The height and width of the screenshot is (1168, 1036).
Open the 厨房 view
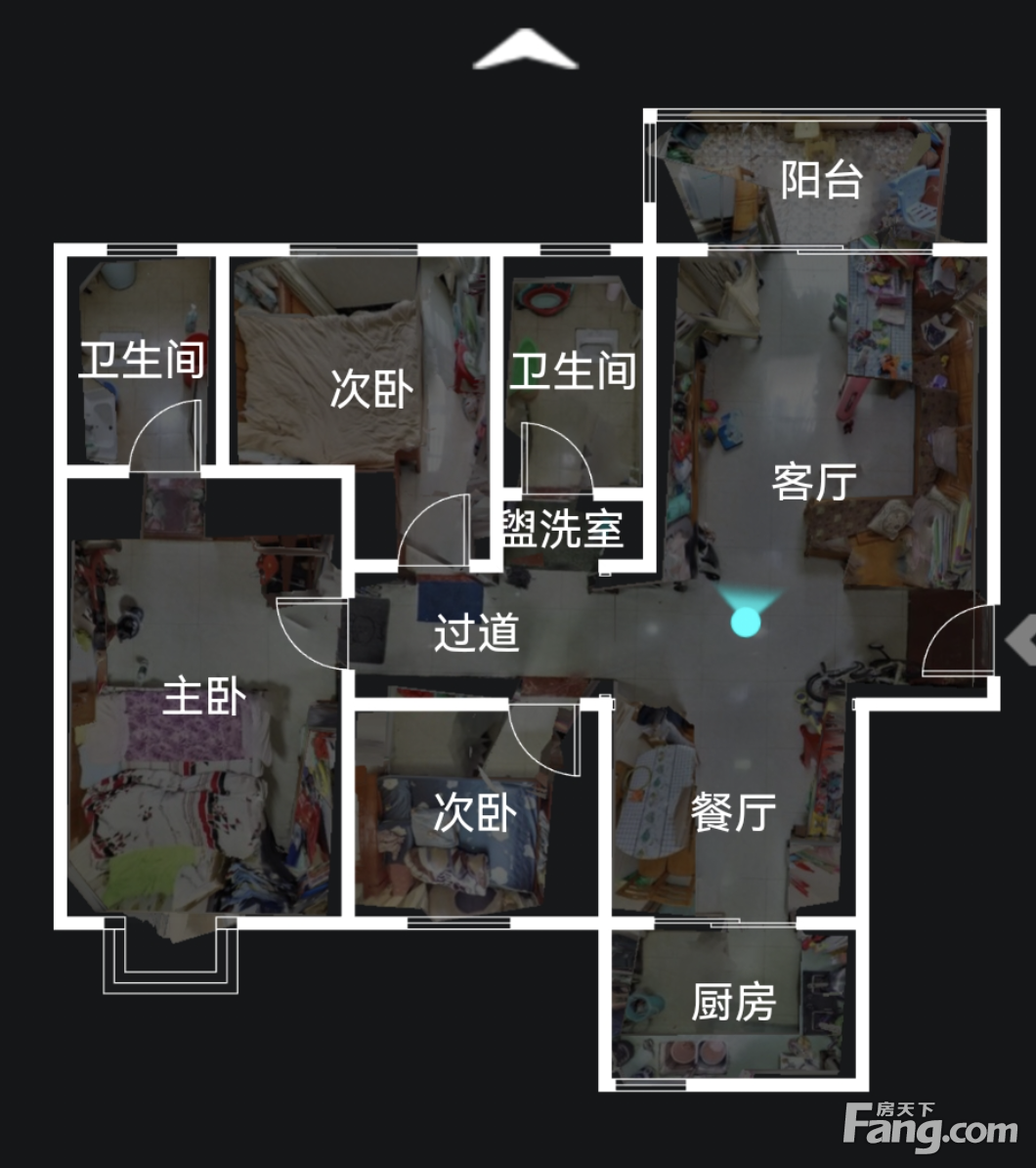coord(733,1002)
